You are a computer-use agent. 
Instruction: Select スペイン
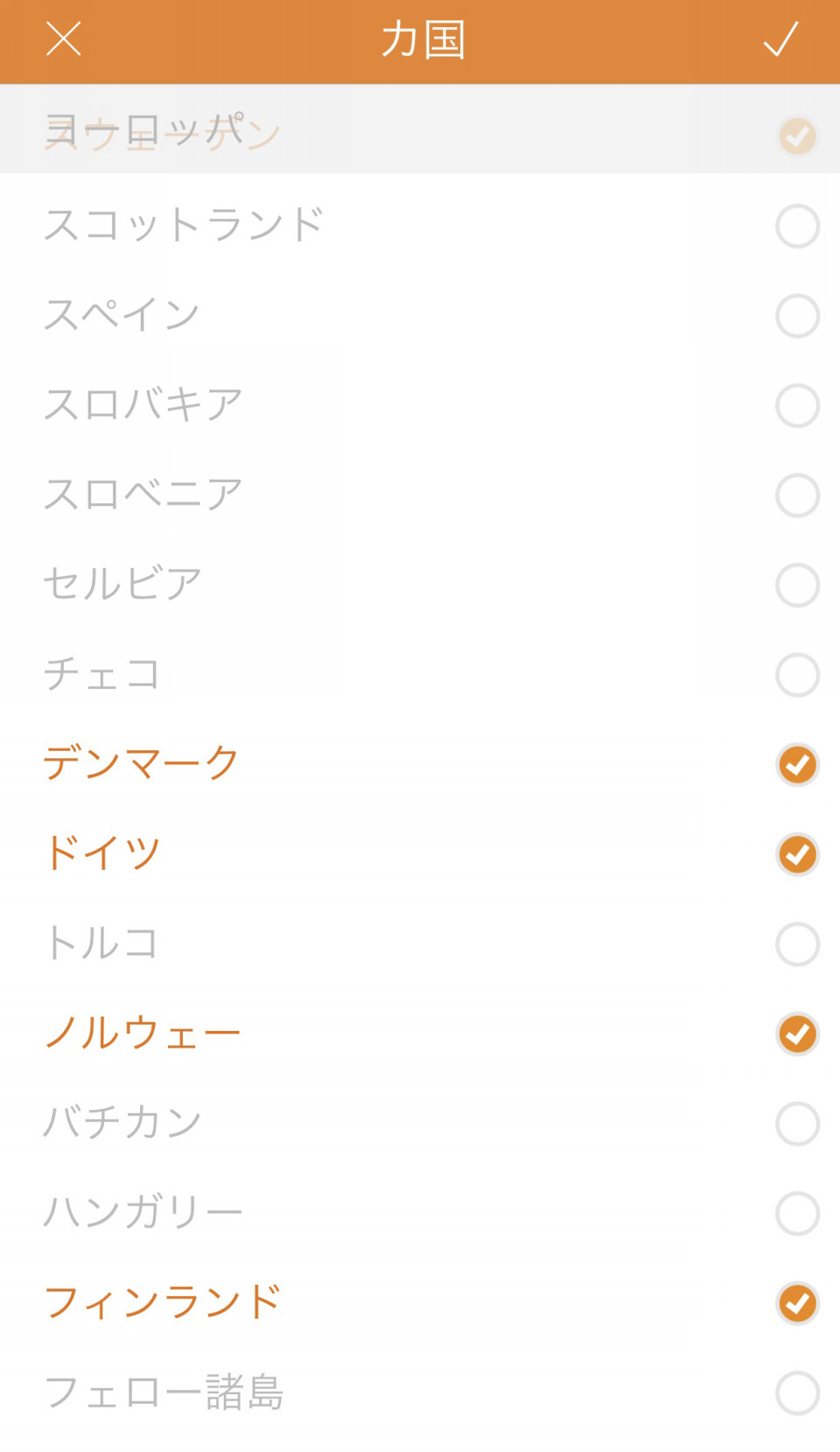[x=420, y=316]
